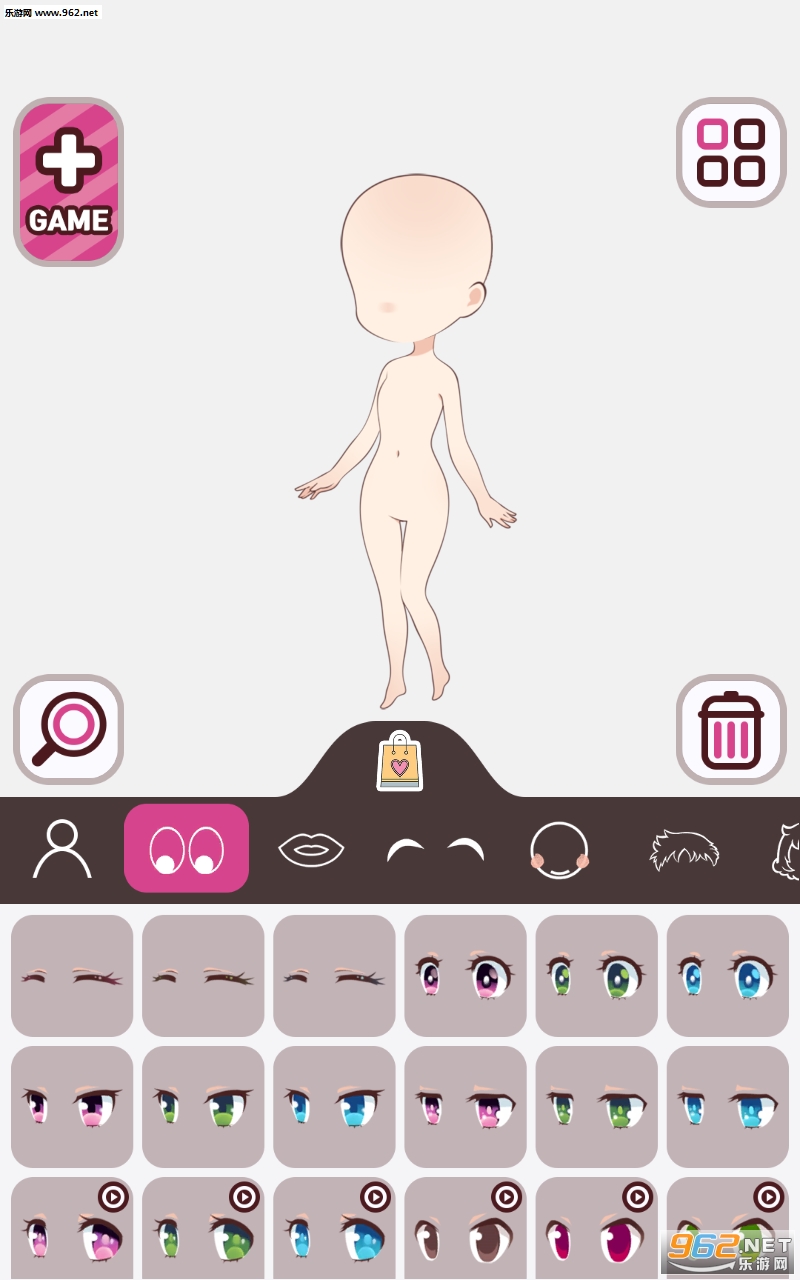Image resolution: width=800 pixels, height=1280 pixels.
Task: Tap the trash can delete button
Action: (731, 729)
